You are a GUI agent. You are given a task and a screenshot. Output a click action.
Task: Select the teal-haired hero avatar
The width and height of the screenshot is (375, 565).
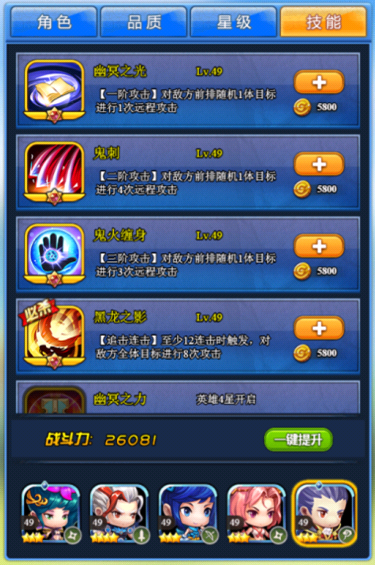click(x=50, y=513)
